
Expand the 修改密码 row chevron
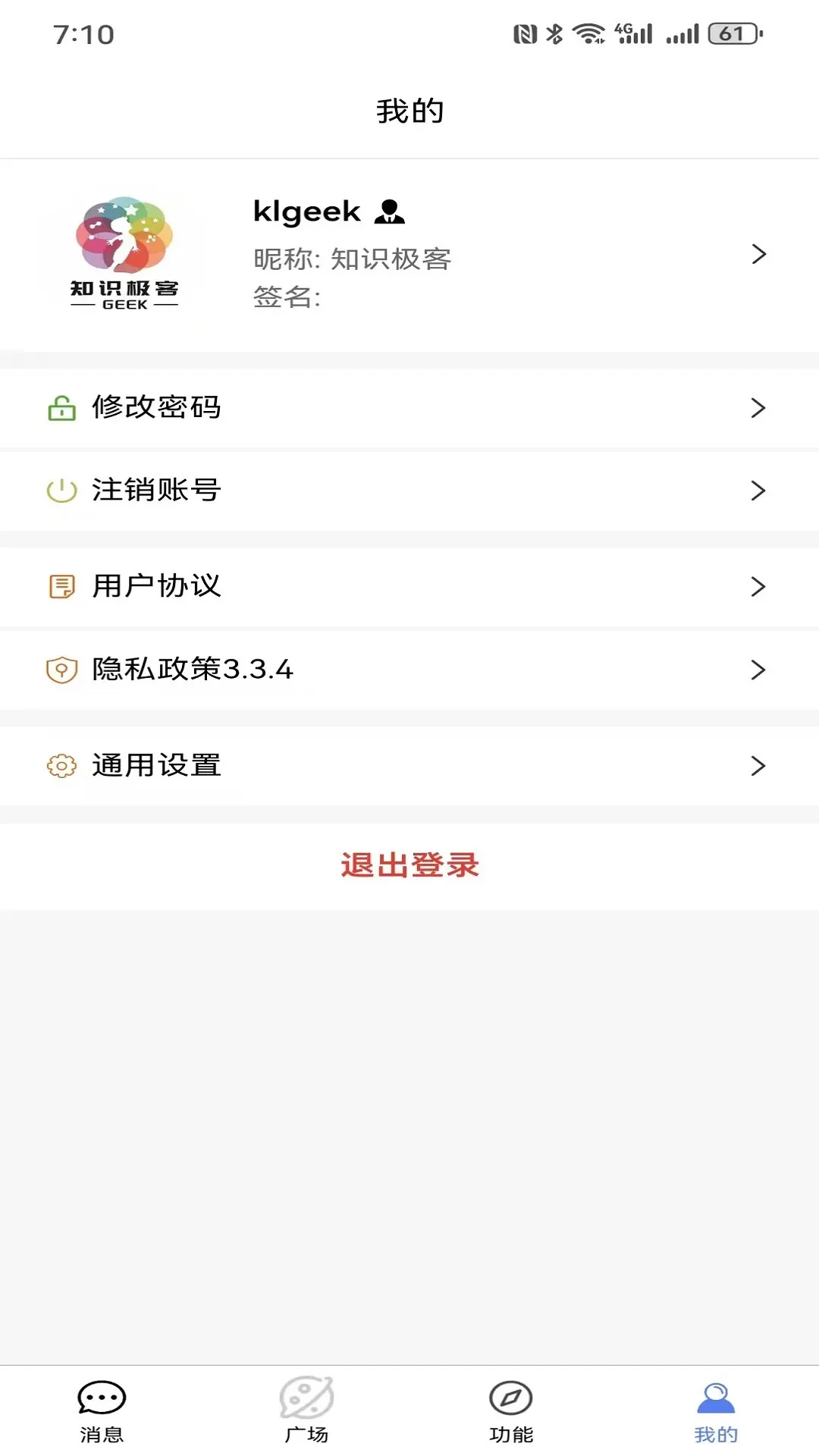pyautogui.click(x=759, y=408)
